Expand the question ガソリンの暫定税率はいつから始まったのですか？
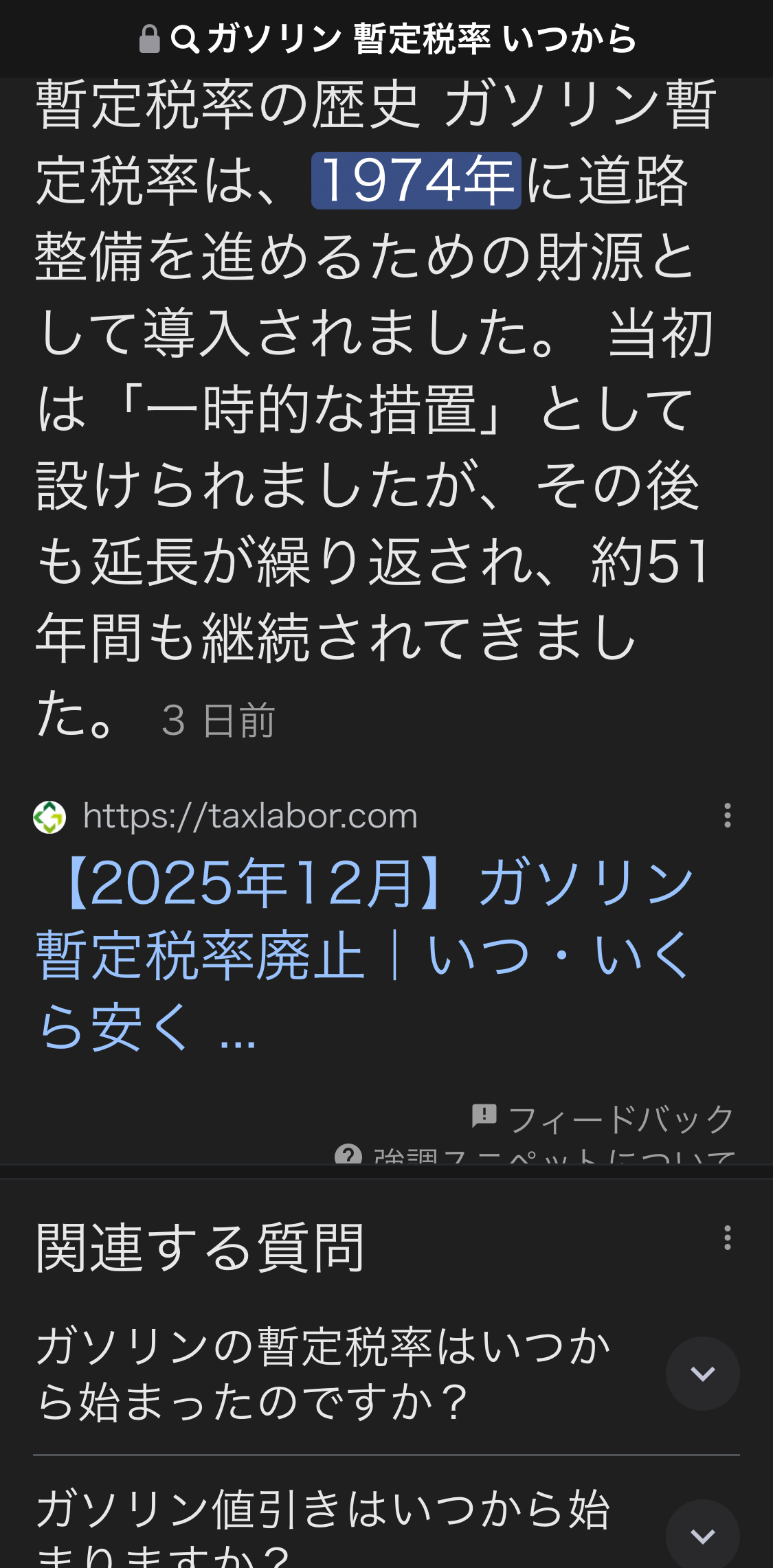The width and height of the screenshot is (773, 1568). tap(702, 1374)
